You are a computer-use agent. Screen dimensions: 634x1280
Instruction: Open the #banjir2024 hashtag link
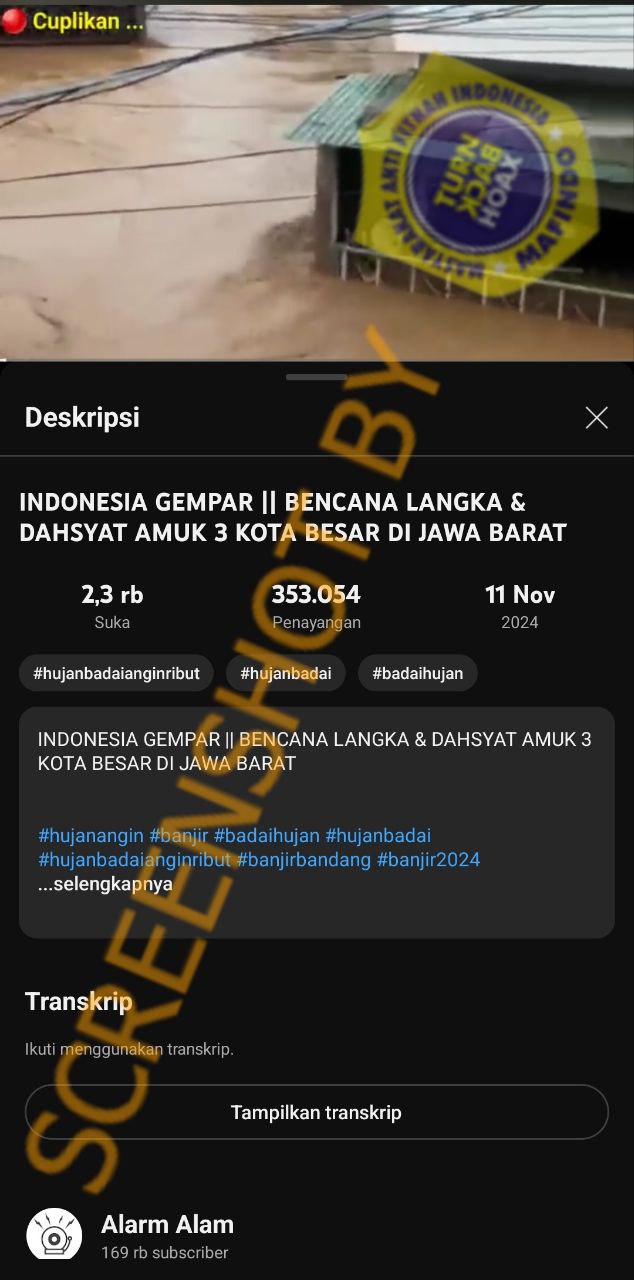pos(428,859)
